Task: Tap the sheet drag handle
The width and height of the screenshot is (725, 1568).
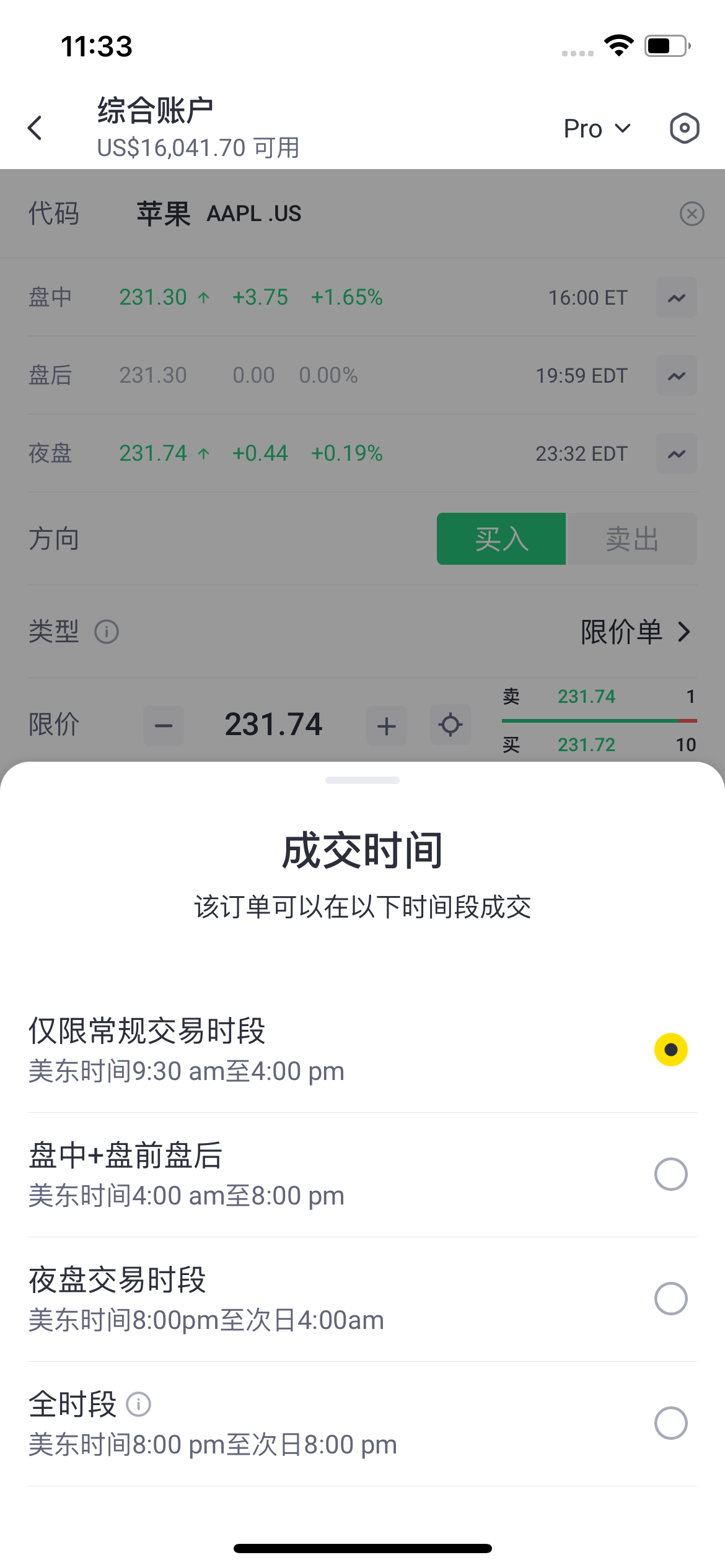Action: click(362, 780)
